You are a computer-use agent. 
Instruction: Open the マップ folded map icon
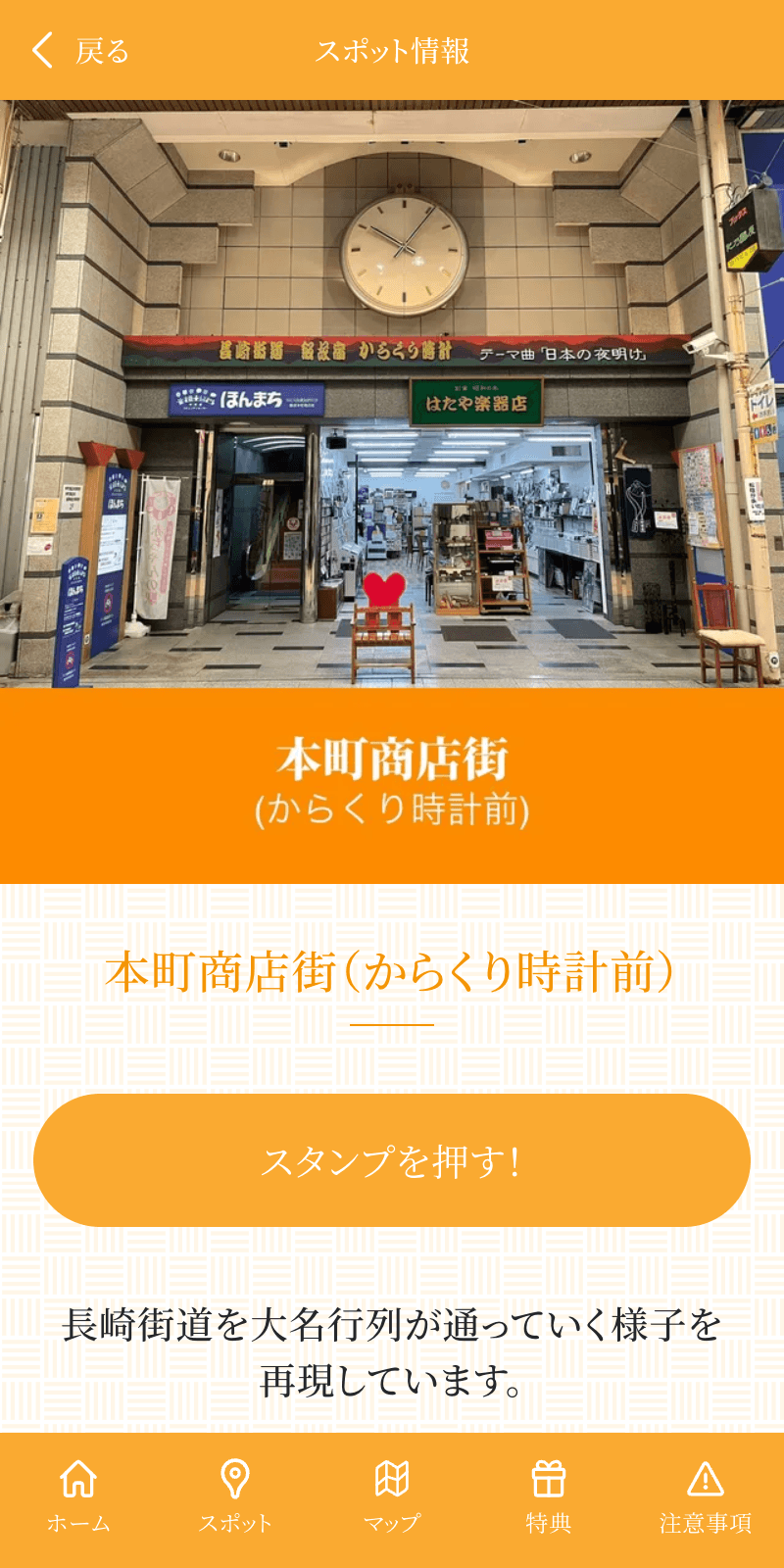[x=392, y=1480]
